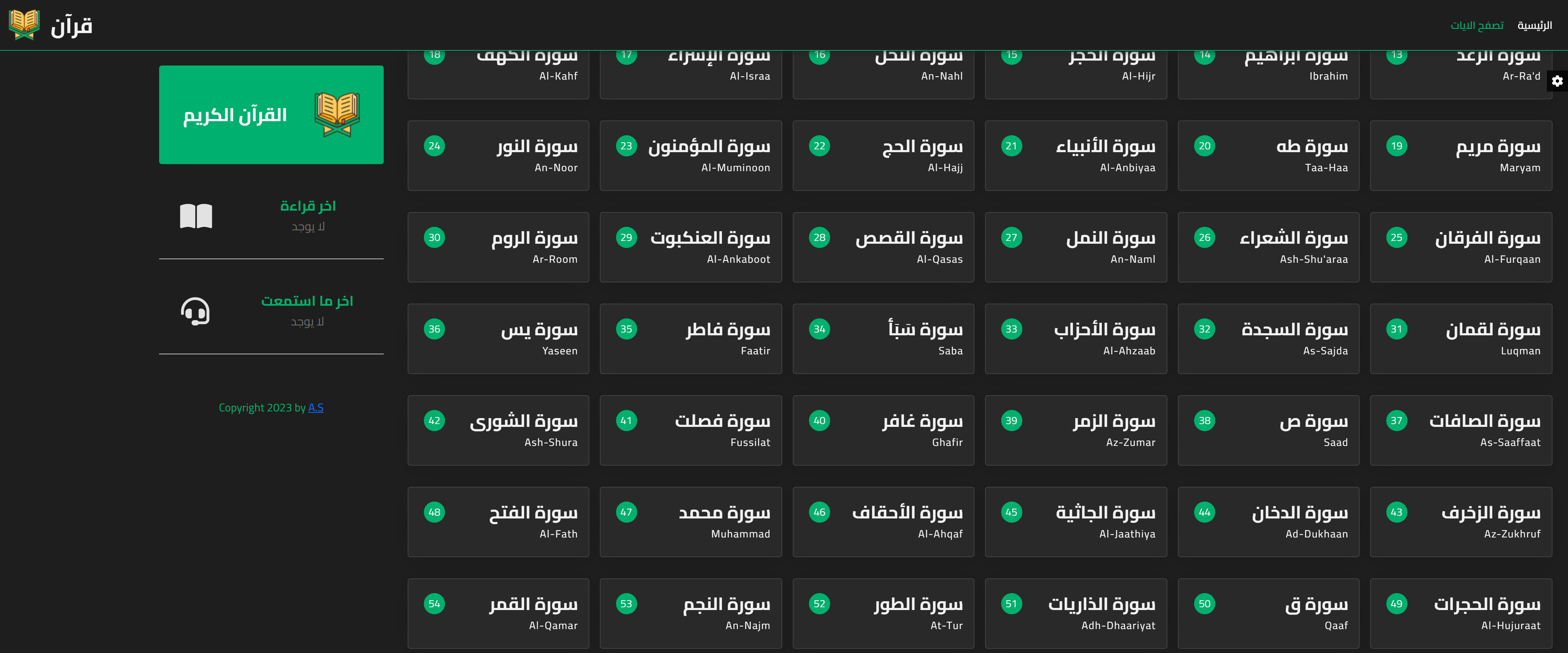1568x653 pixels.
Task: Choose Surah An-Noor card
Action: tap(498, 155)
